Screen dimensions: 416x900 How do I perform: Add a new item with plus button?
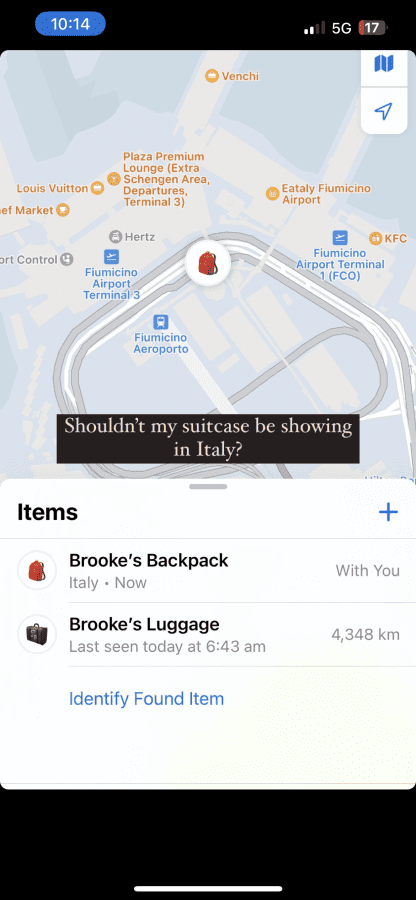pyautogui.click(x=388, y=512)
